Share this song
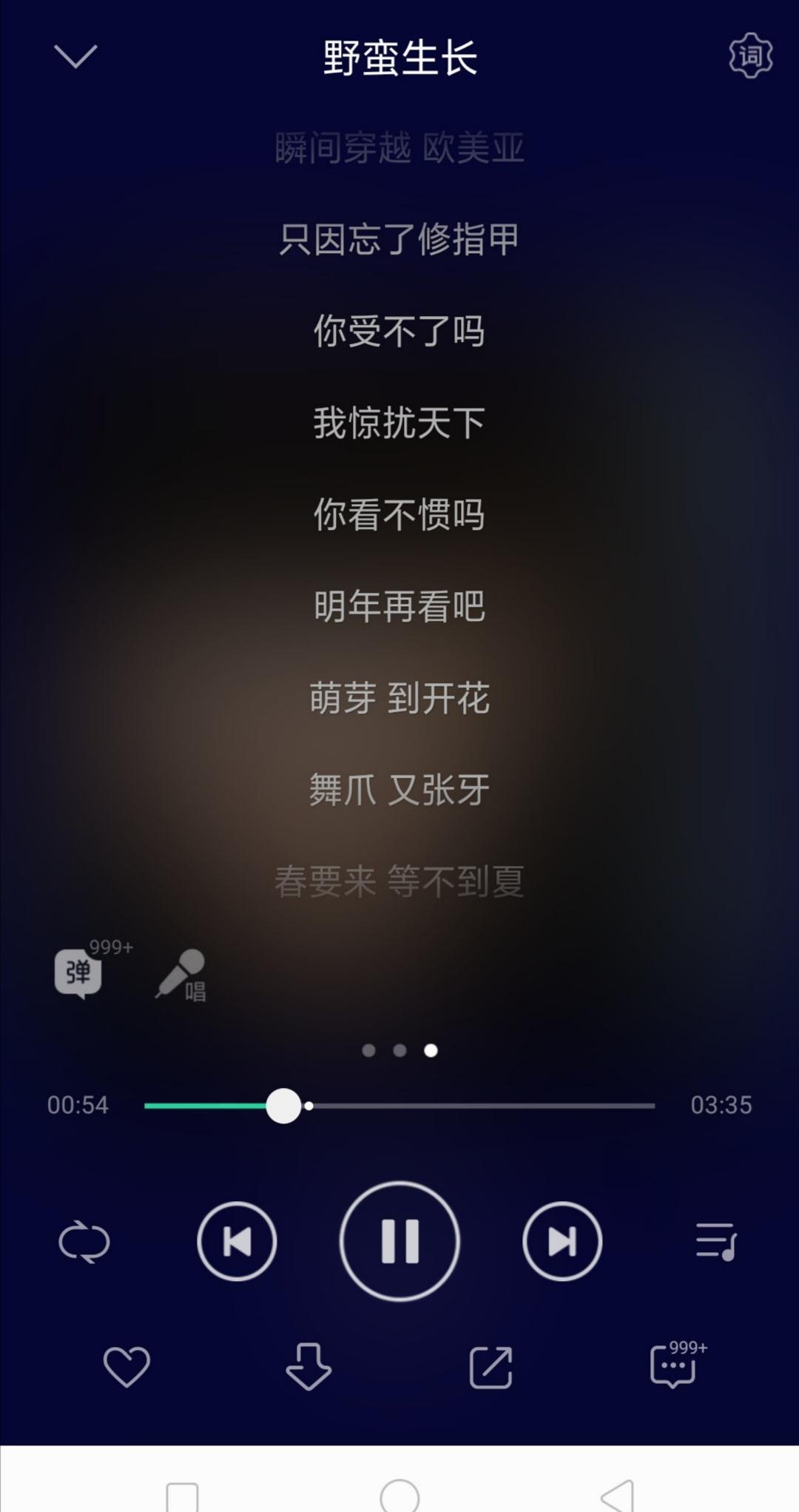This screenshot has width=799, height=1512. coord(491,1366)
